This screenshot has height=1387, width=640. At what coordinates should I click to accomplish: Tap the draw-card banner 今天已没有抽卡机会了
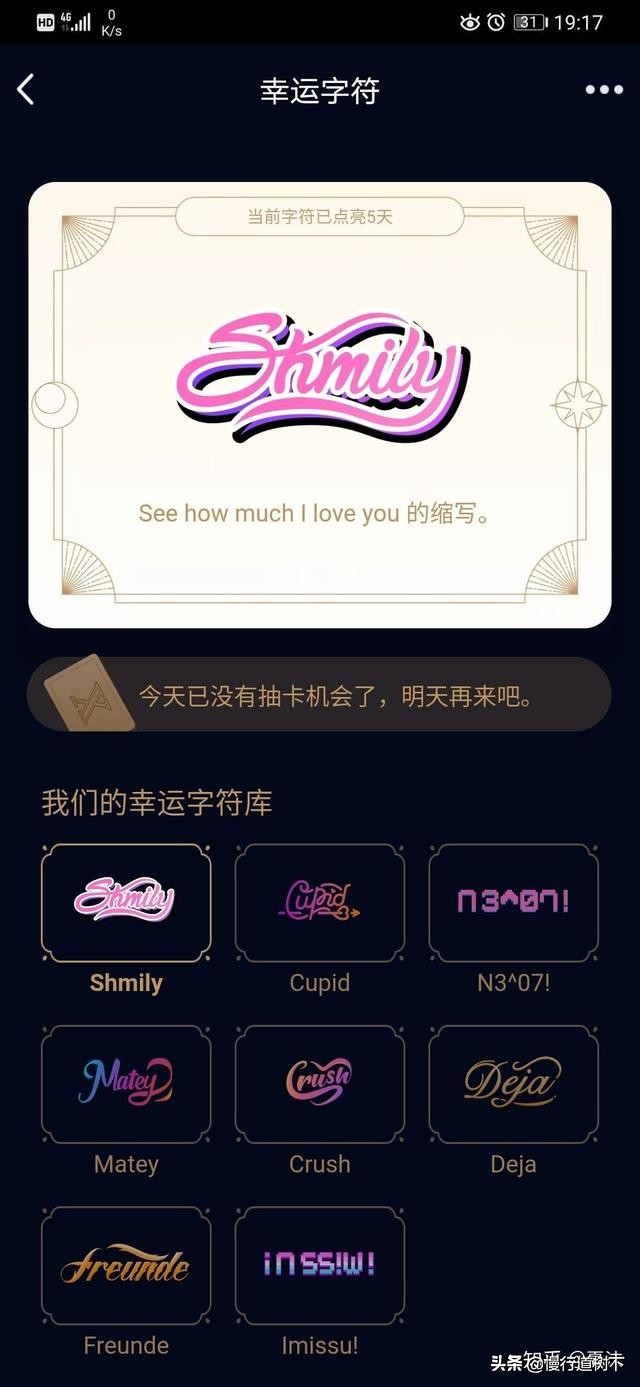click(319, 695)
